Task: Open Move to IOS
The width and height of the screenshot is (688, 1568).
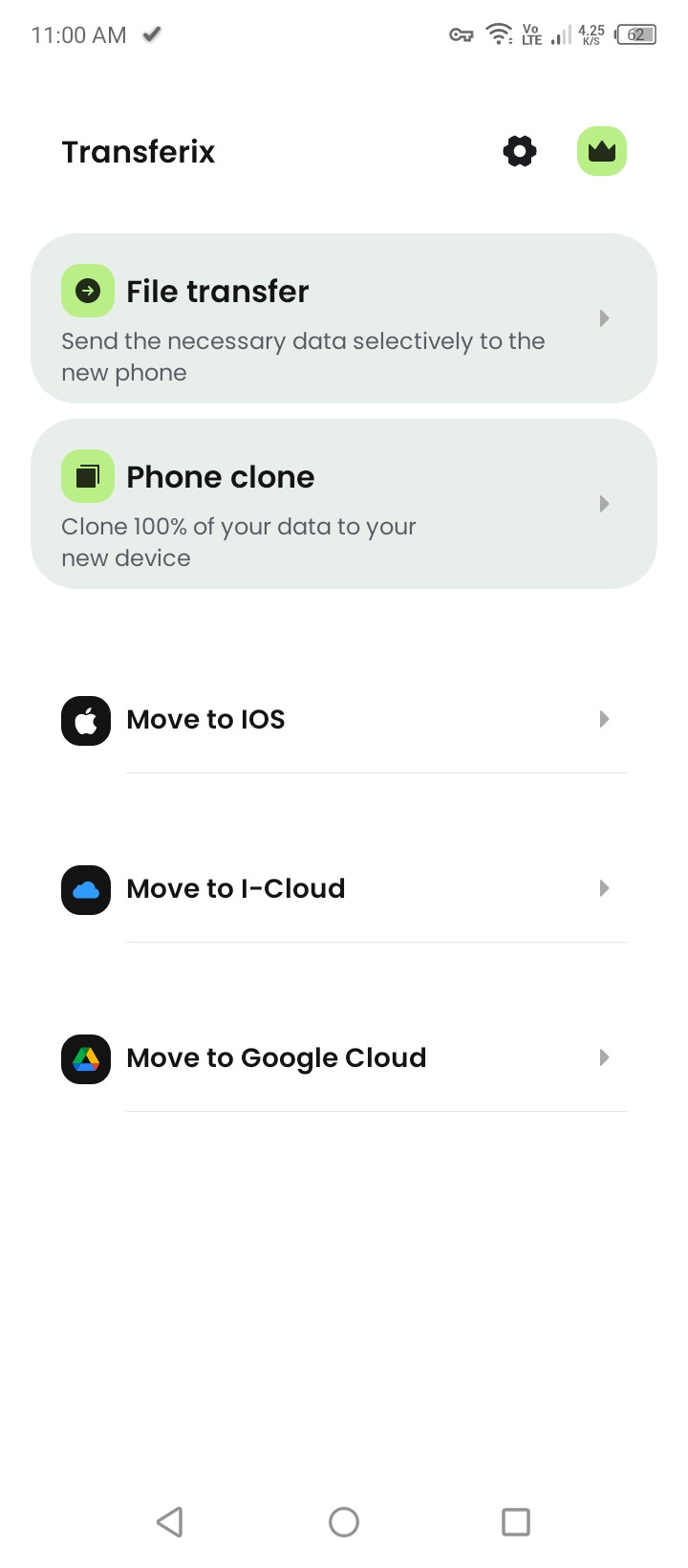Action: 343,719
